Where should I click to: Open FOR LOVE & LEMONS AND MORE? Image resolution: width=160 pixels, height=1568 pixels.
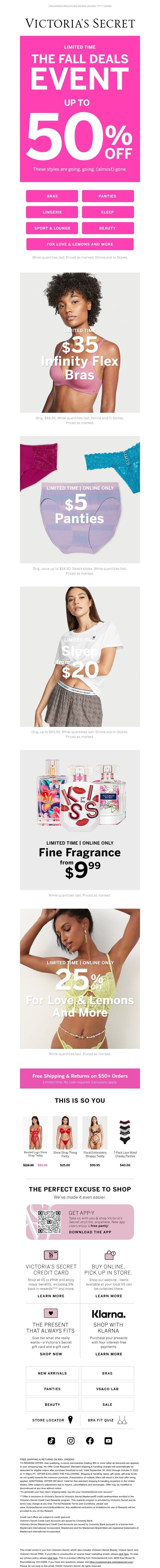click(x=80, y=244)
